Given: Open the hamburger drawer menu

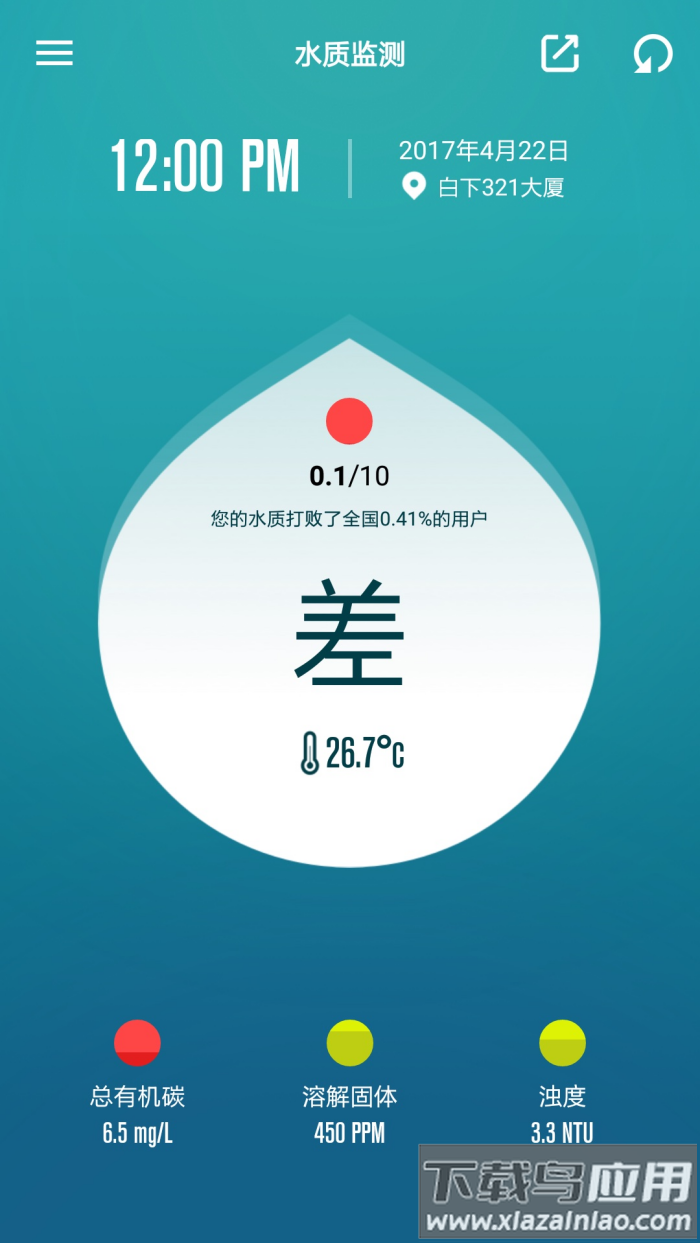Looking at the screenshot, I should [55, 54].
